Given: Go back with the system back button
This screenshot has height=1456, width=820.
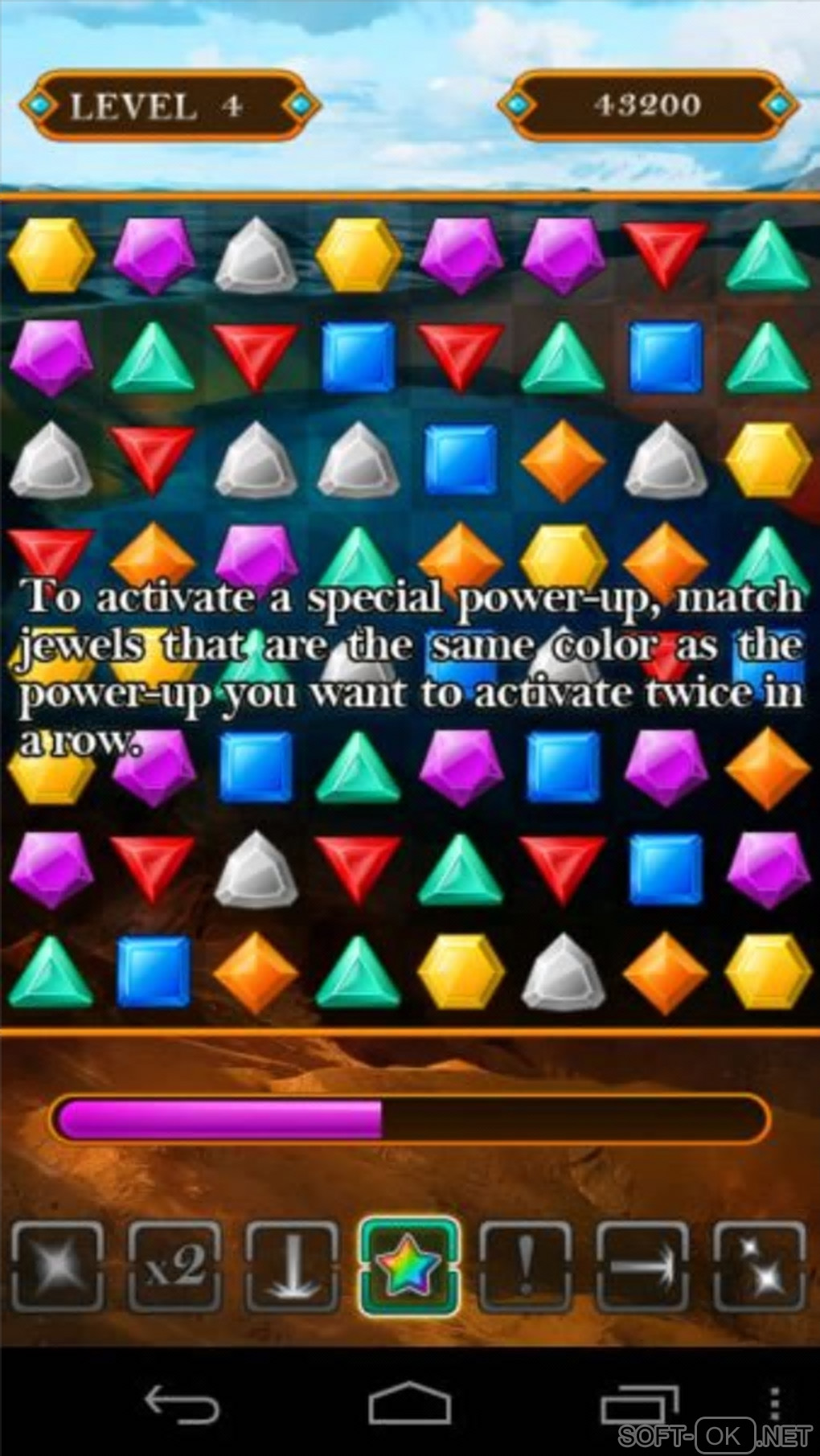Looking at the screenshot, I should pos(182,1405).
